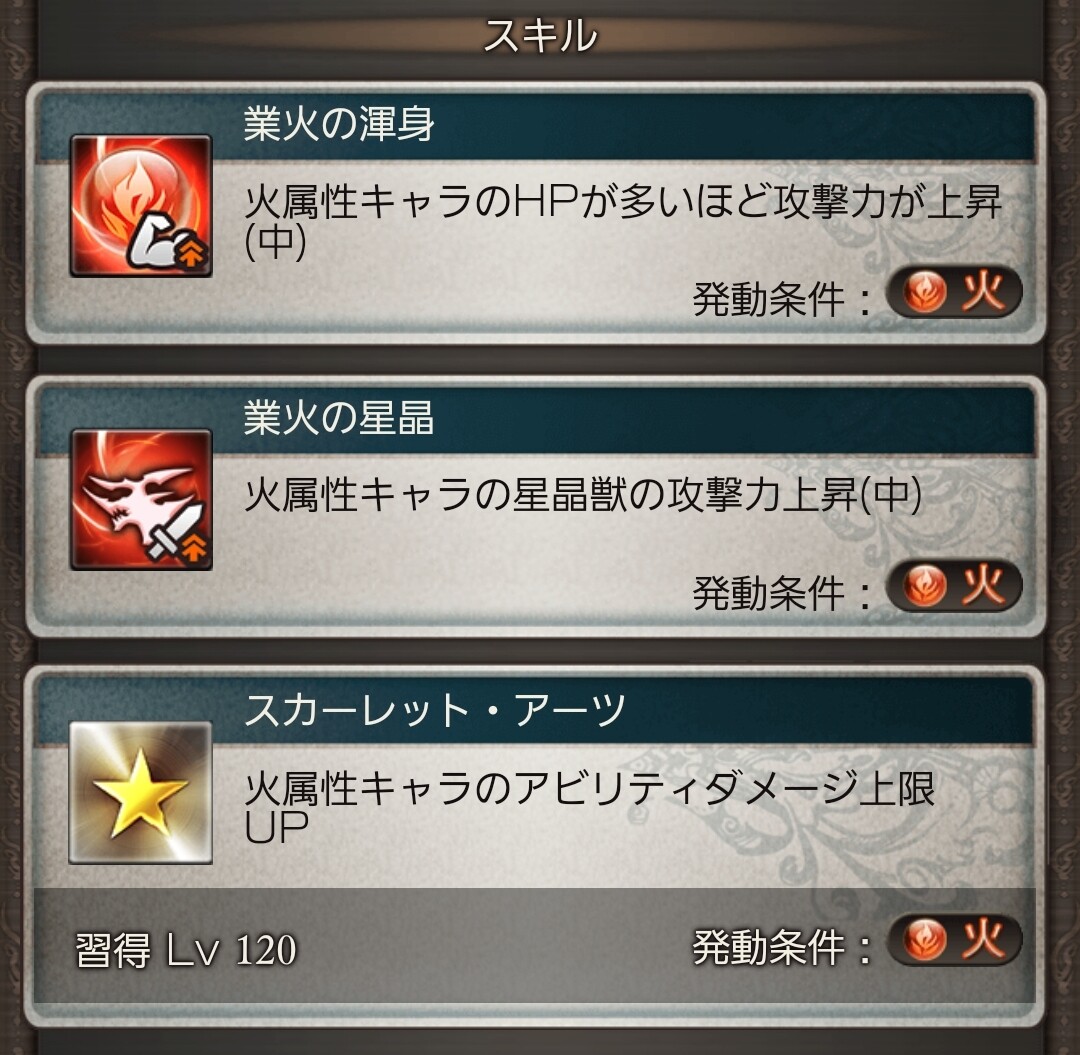The height and width of the screenshot is (1055, 1080).
Task: Open the 業火の星晶 skill details
Action: click(140, 499)
